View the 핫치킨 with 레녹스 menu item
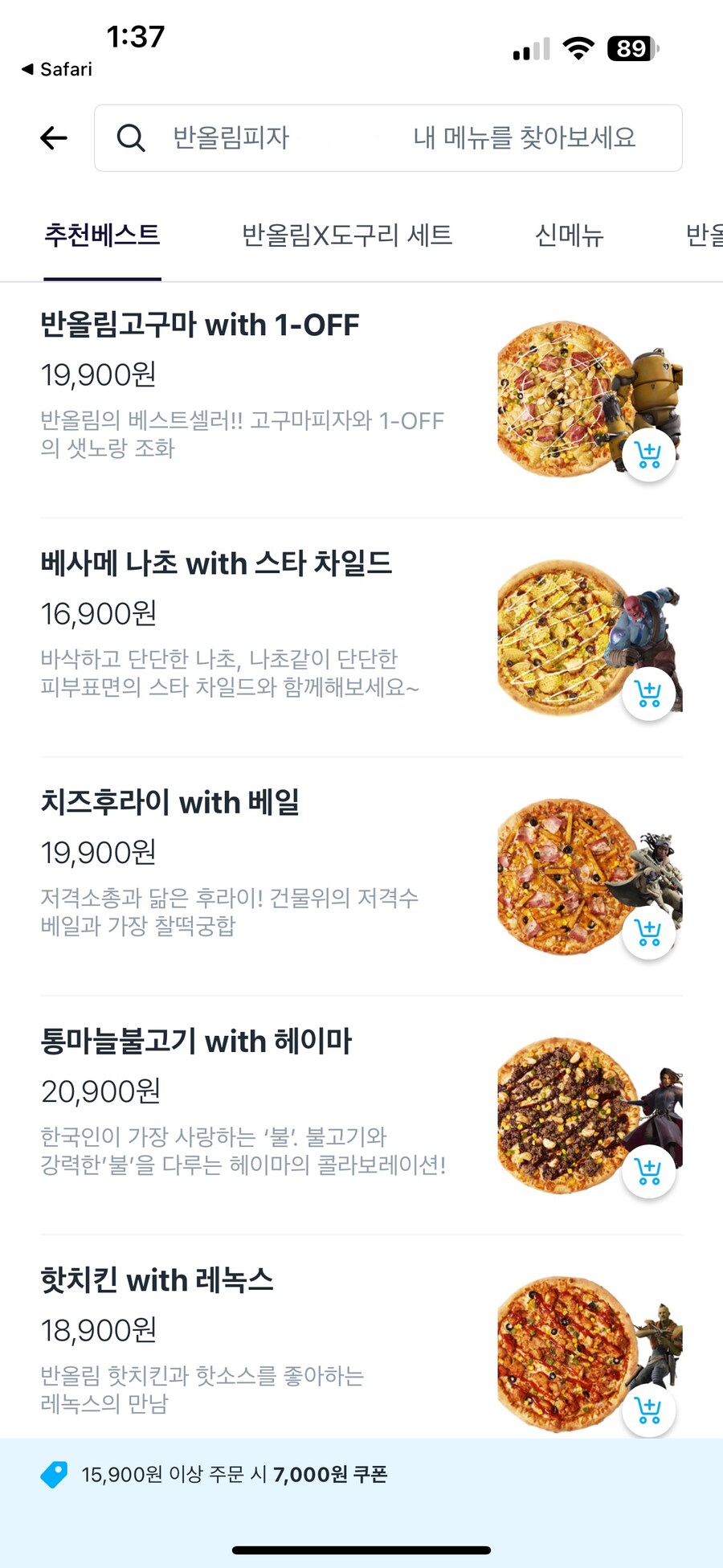The height and width of the screenshot is (1568, 723). click(157, 1279)
